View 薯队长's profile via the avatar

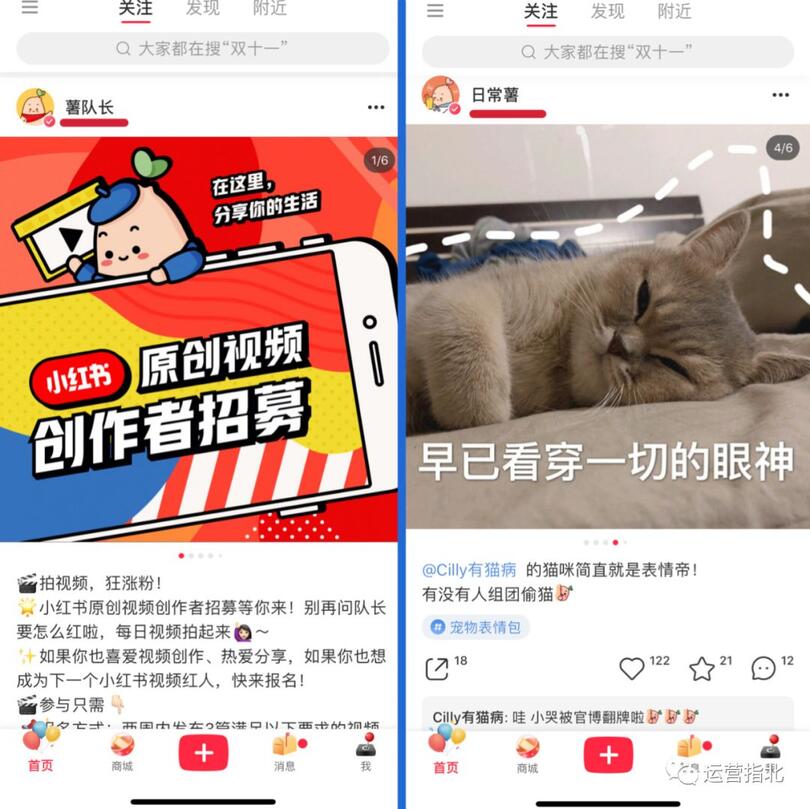[x=35, y=107]
